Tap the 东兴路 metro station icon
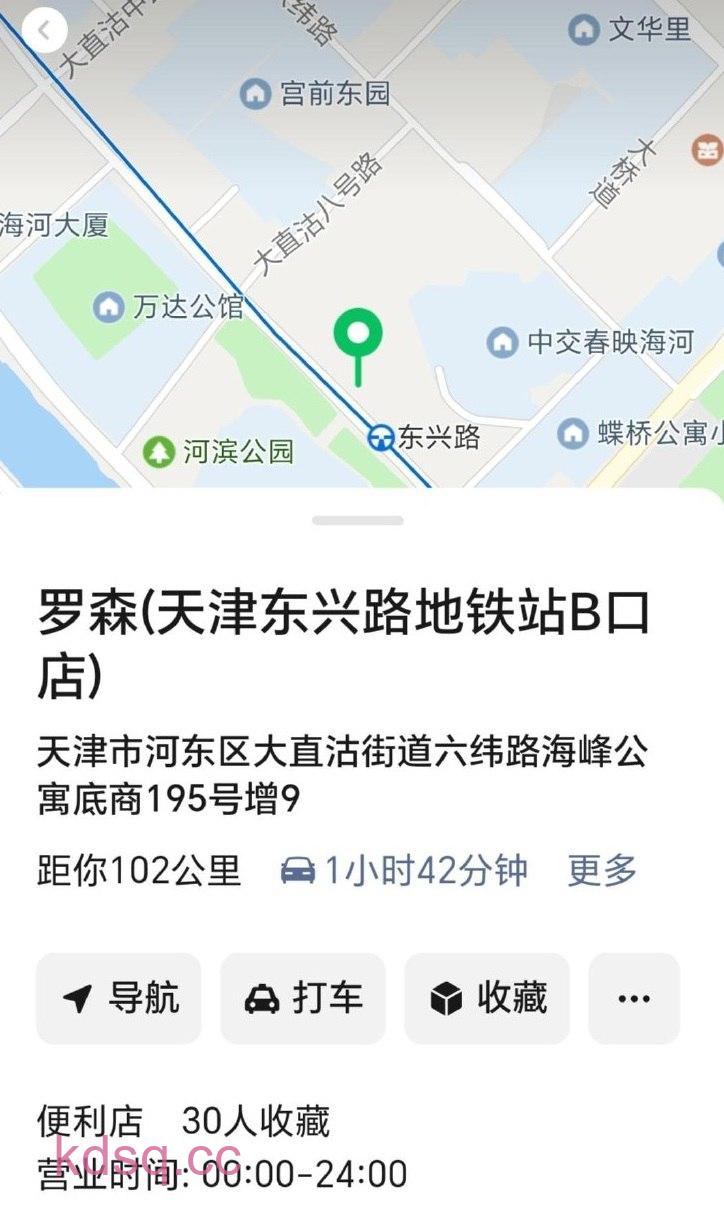 pyautogui.click(x=383, y=438)
